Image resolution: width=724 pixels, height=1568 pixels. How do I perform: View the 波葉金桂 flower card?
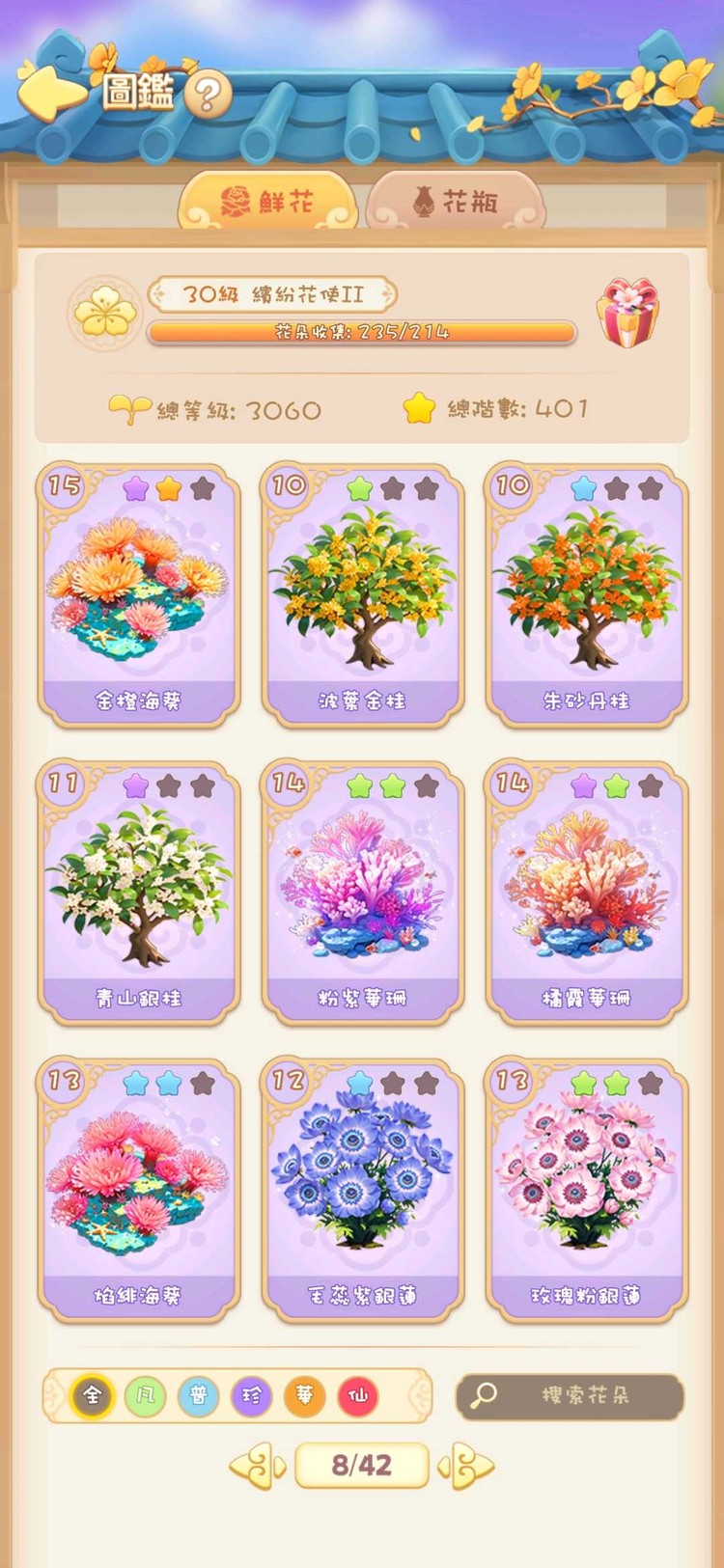[x=362, y=595]
